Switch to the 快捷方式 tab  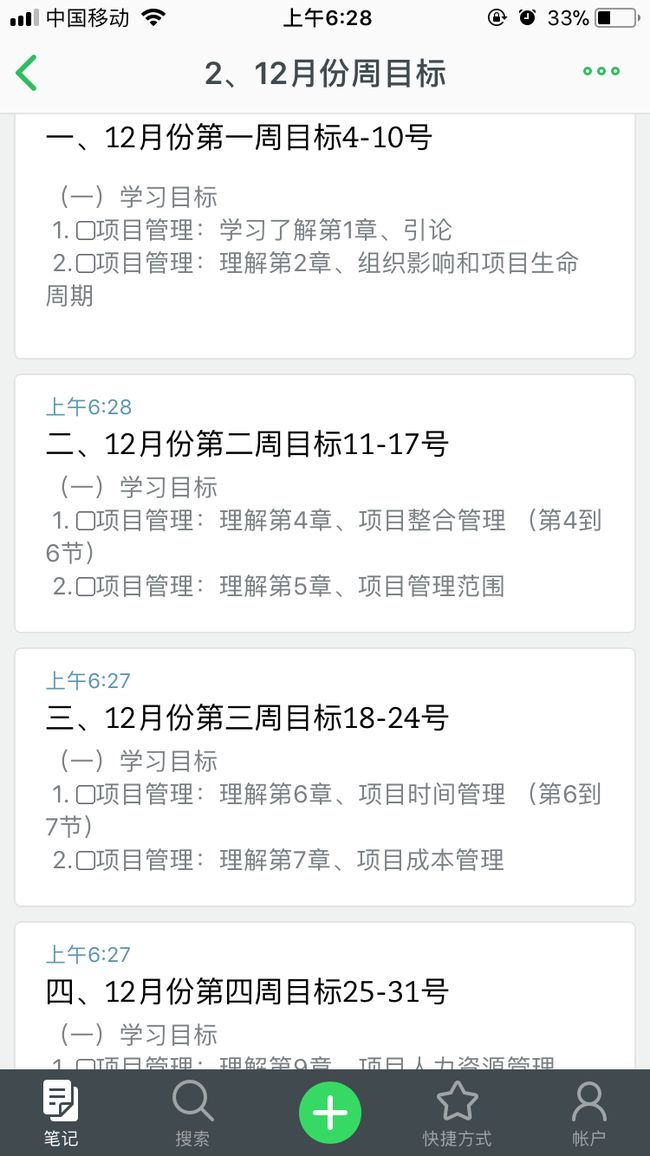click(x=457, y=1113)
